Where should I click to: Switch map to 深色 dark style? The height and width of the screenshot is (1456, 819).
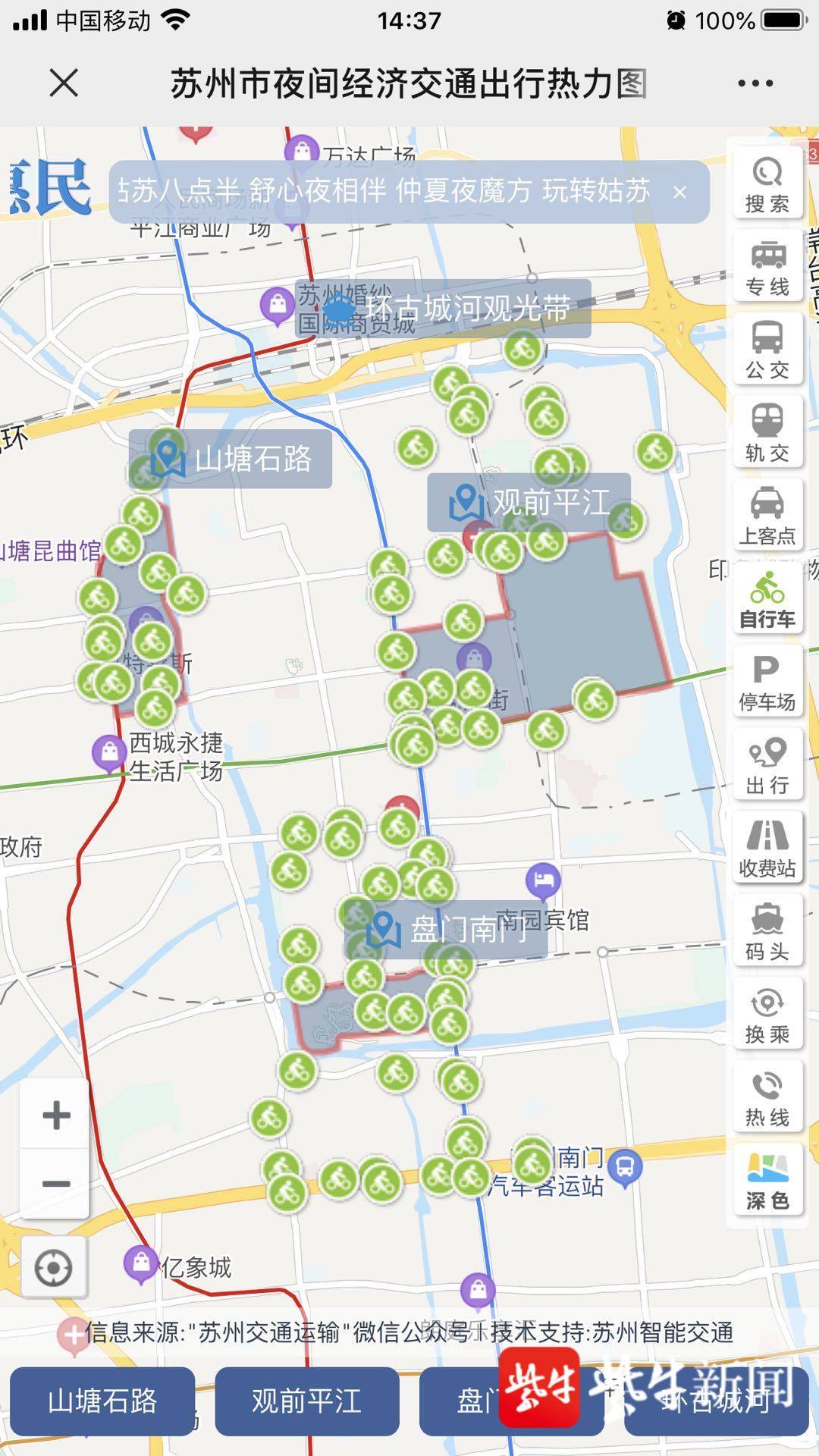[x=767, y=1181]
